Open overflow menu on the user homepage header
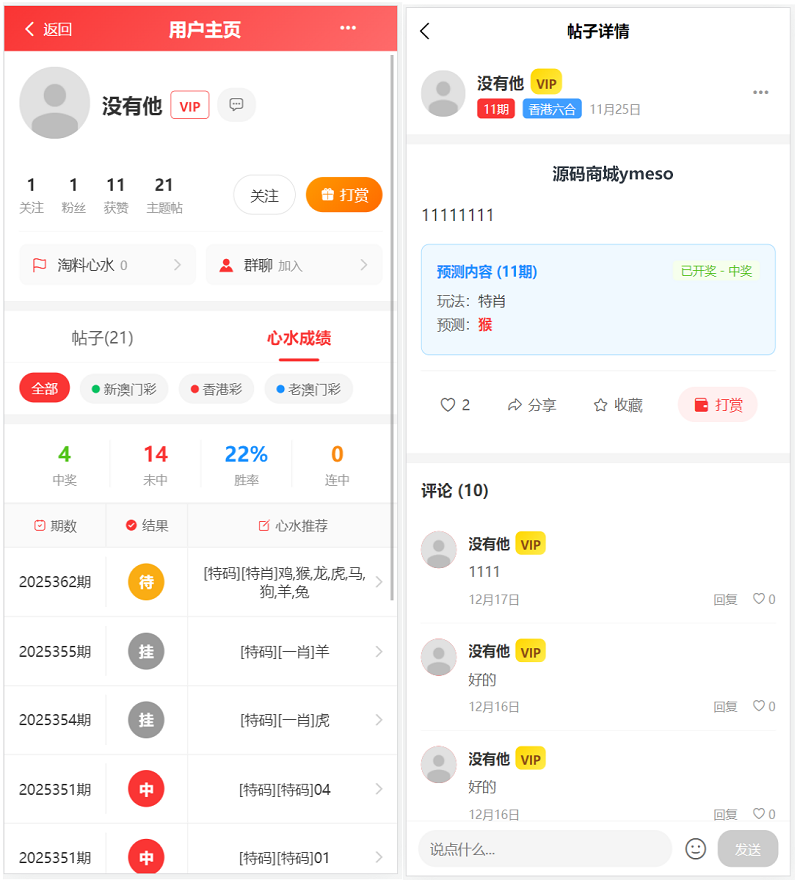Screen dimensions: 800x880 click(348, 28)
